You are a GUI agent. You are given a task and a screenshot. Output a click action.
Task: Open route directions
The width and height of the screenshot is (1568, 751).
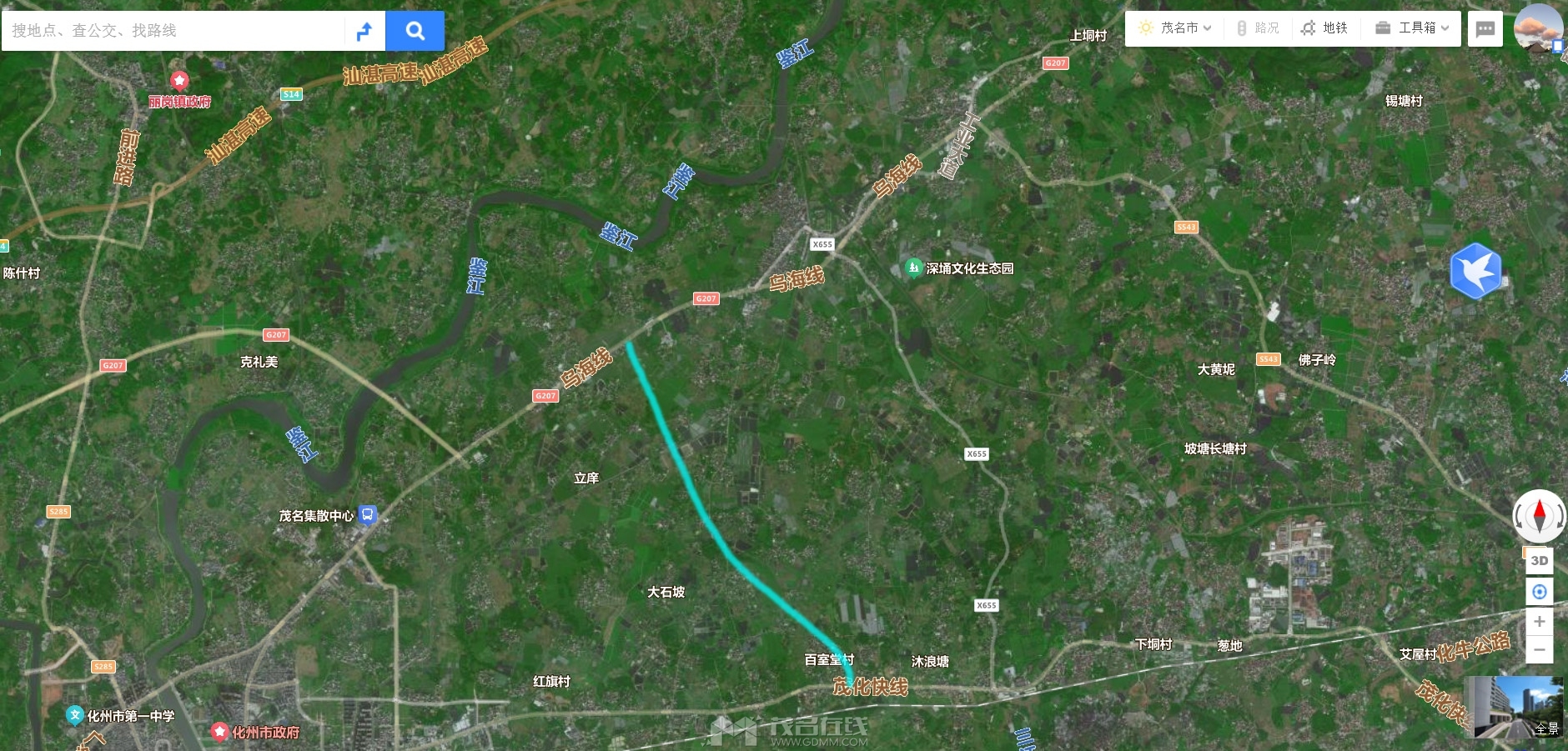pyautogui.click(x=364, y=32)
